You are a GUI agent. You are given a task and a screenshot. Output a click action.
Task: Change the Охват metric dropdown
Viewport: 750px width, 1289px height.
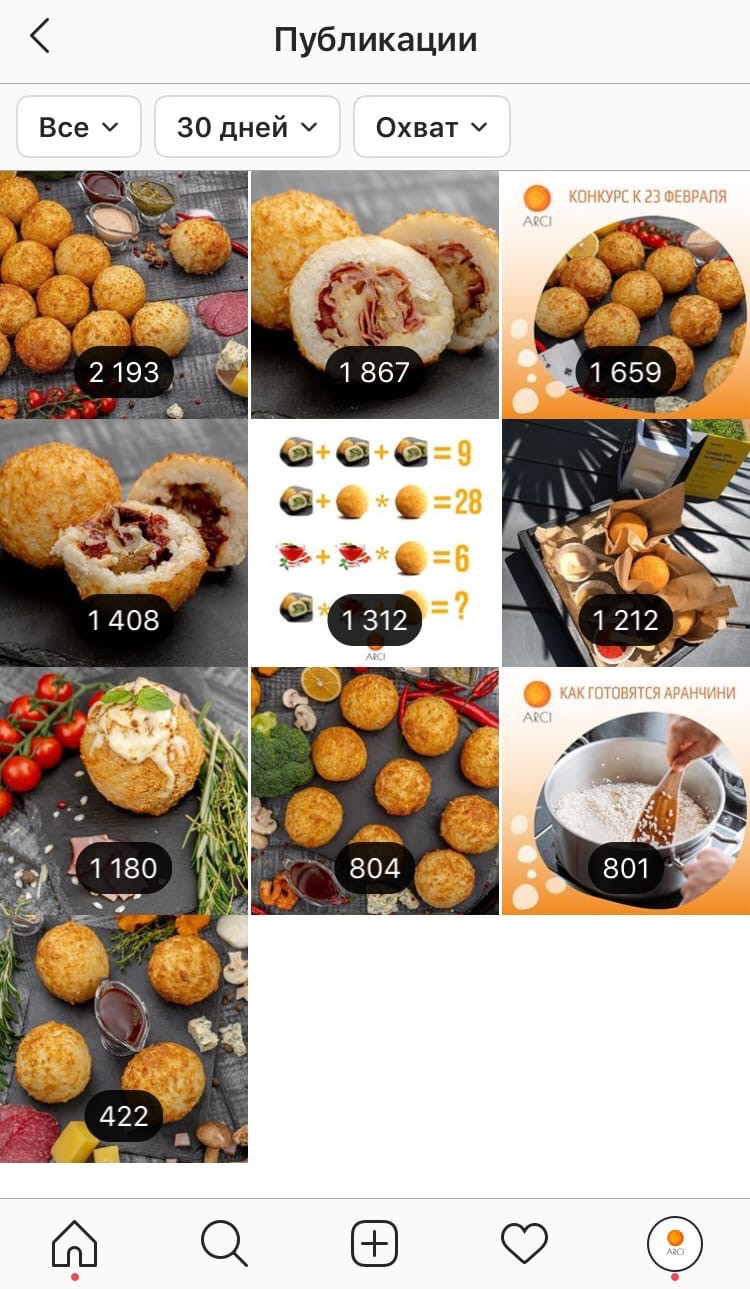431,127
